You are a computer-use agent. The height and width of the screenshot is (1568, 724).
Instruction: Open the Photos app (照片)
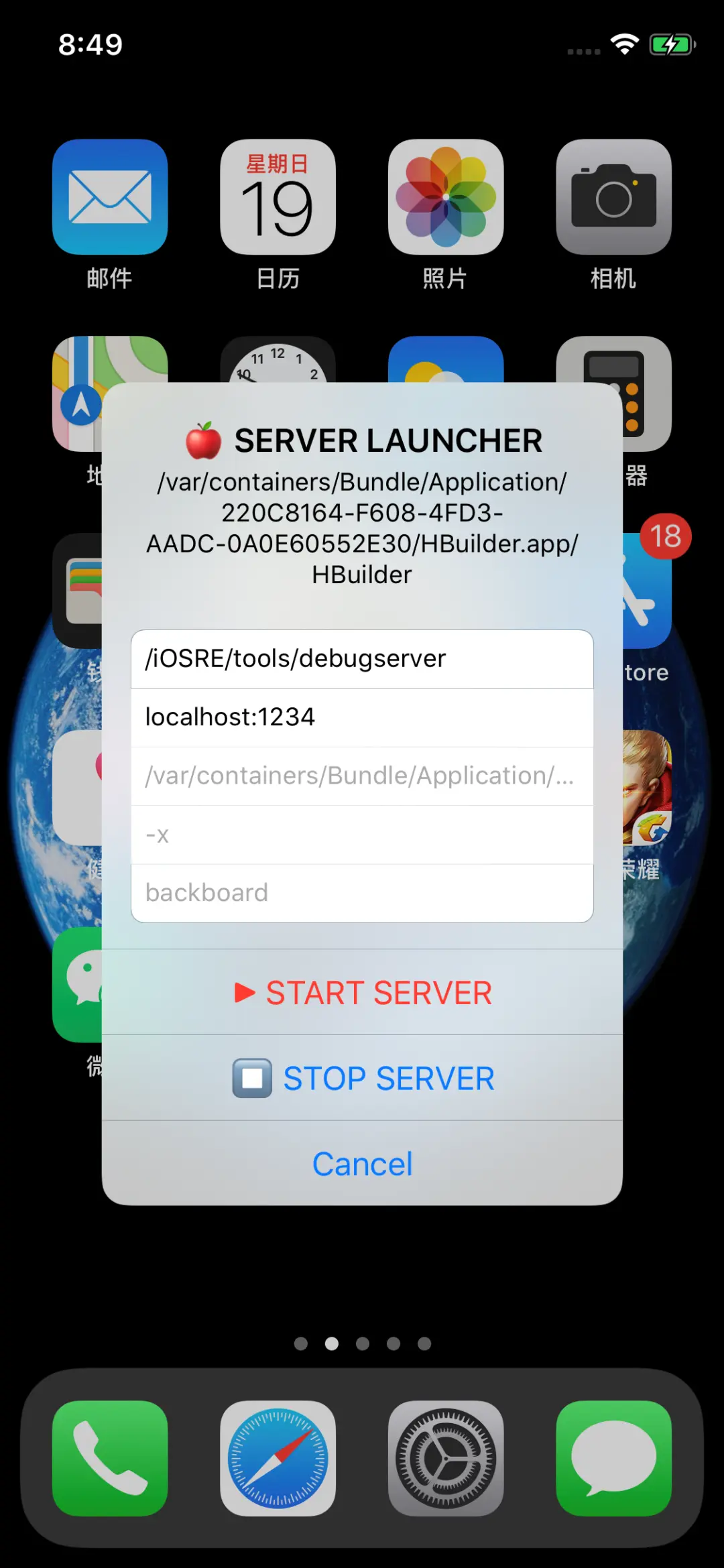[x=446, y=197]
